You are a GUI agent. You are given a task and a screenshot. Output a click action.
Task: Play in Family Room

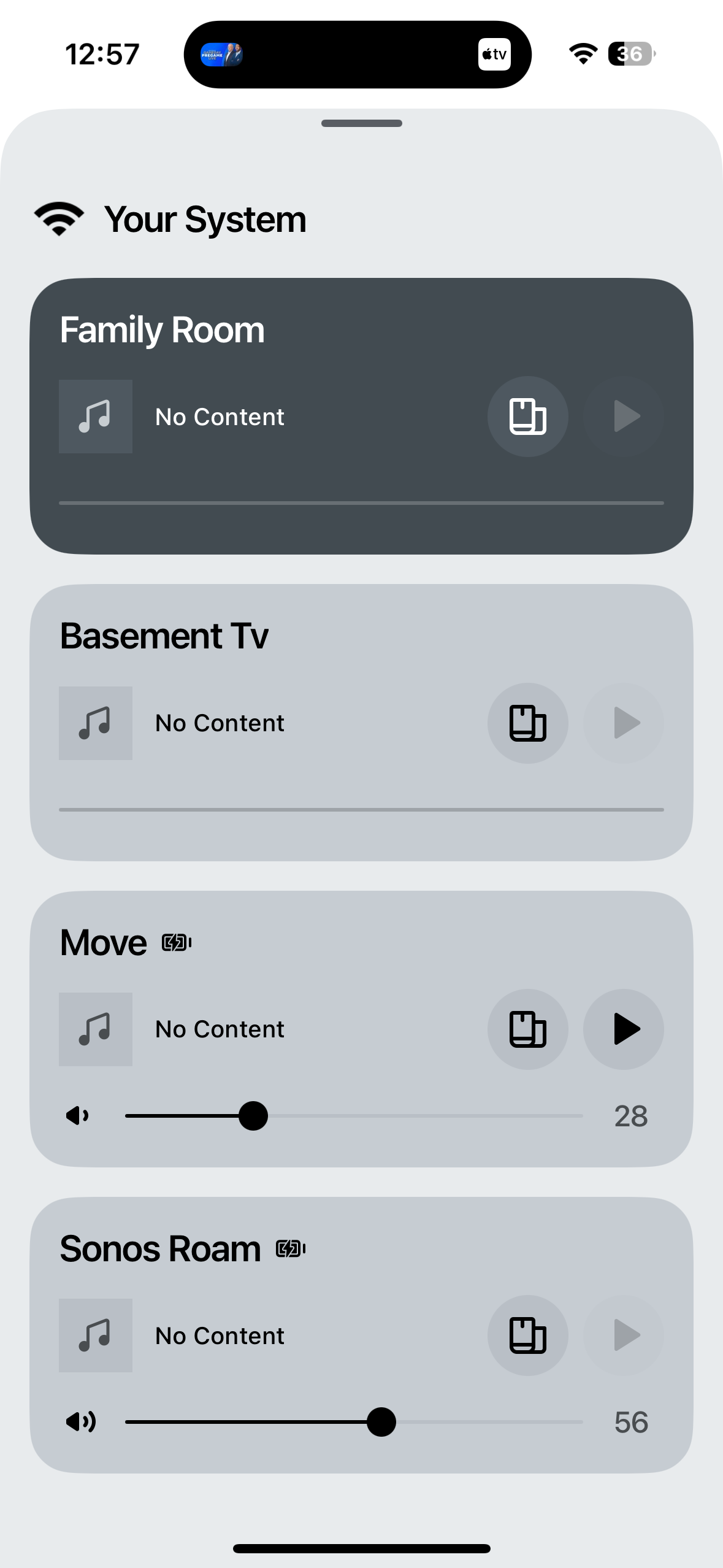(x=624, y=417)
